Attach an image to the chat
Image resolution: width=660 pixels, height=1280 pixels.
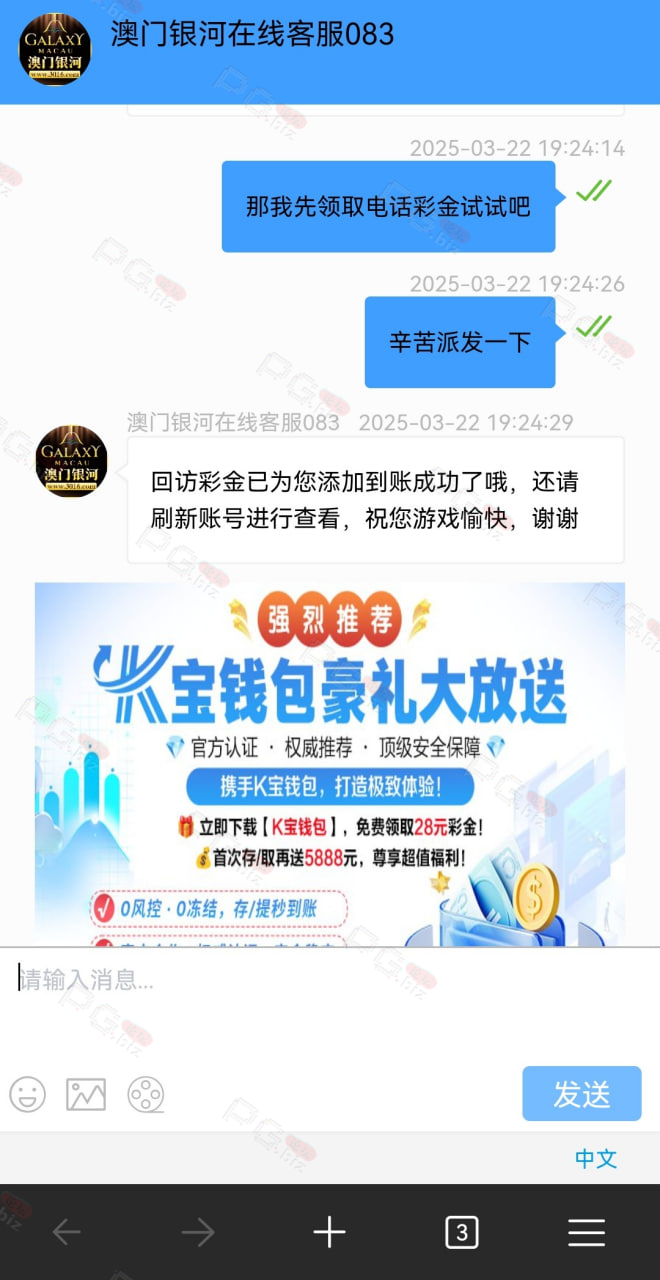click(x=86, y=1094)
